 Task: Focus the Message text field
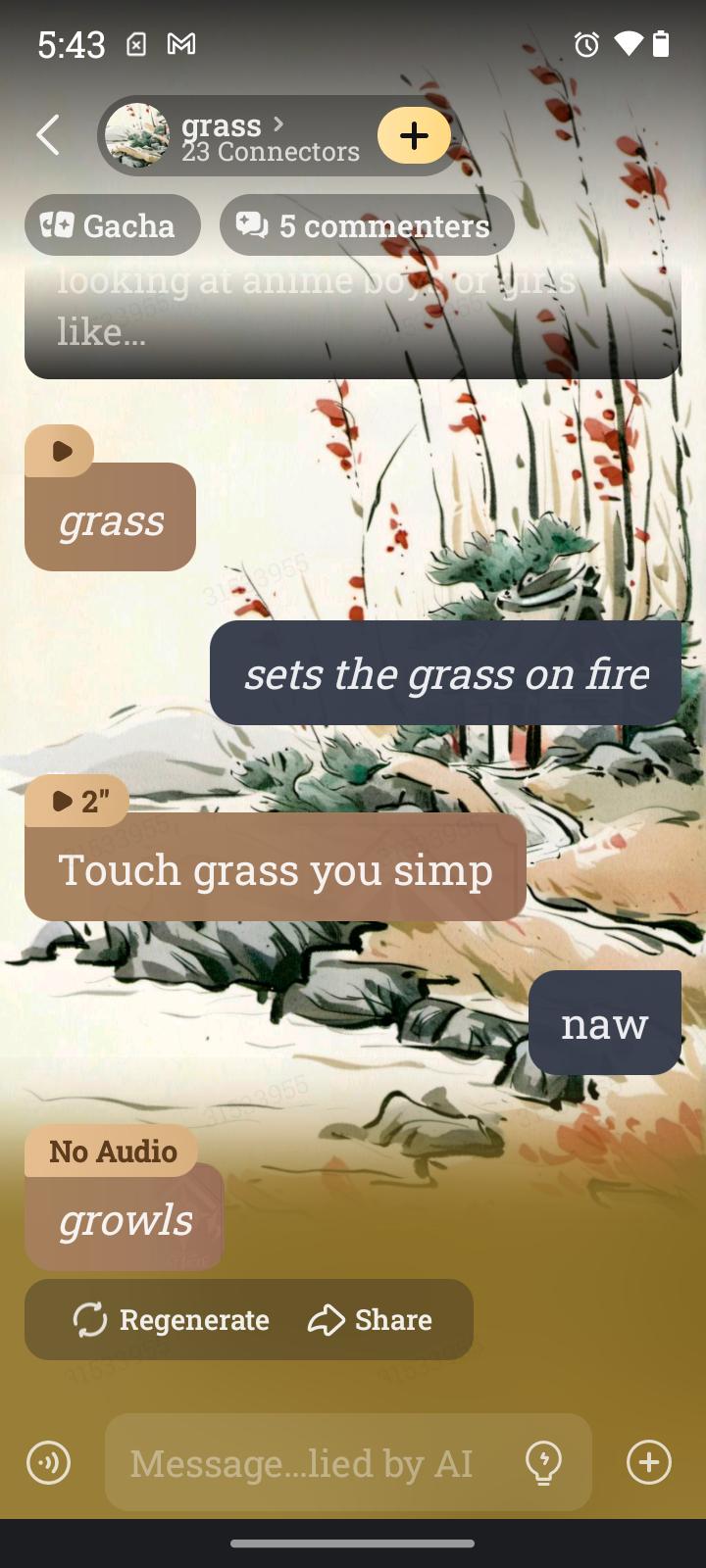click(x=304, y=1463)
